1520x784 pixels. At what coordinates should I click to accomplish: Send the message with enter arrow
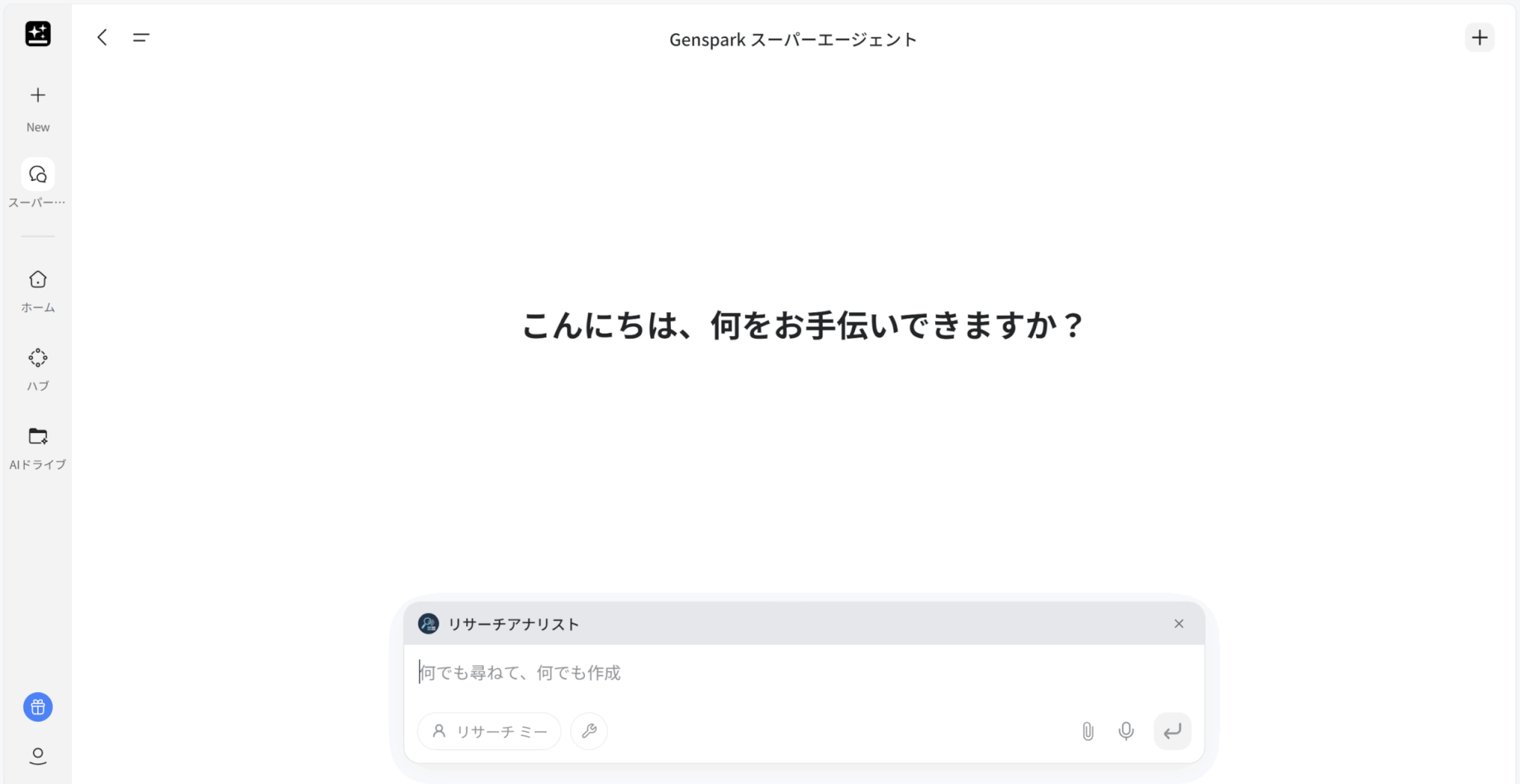[x=1172, y=731]
